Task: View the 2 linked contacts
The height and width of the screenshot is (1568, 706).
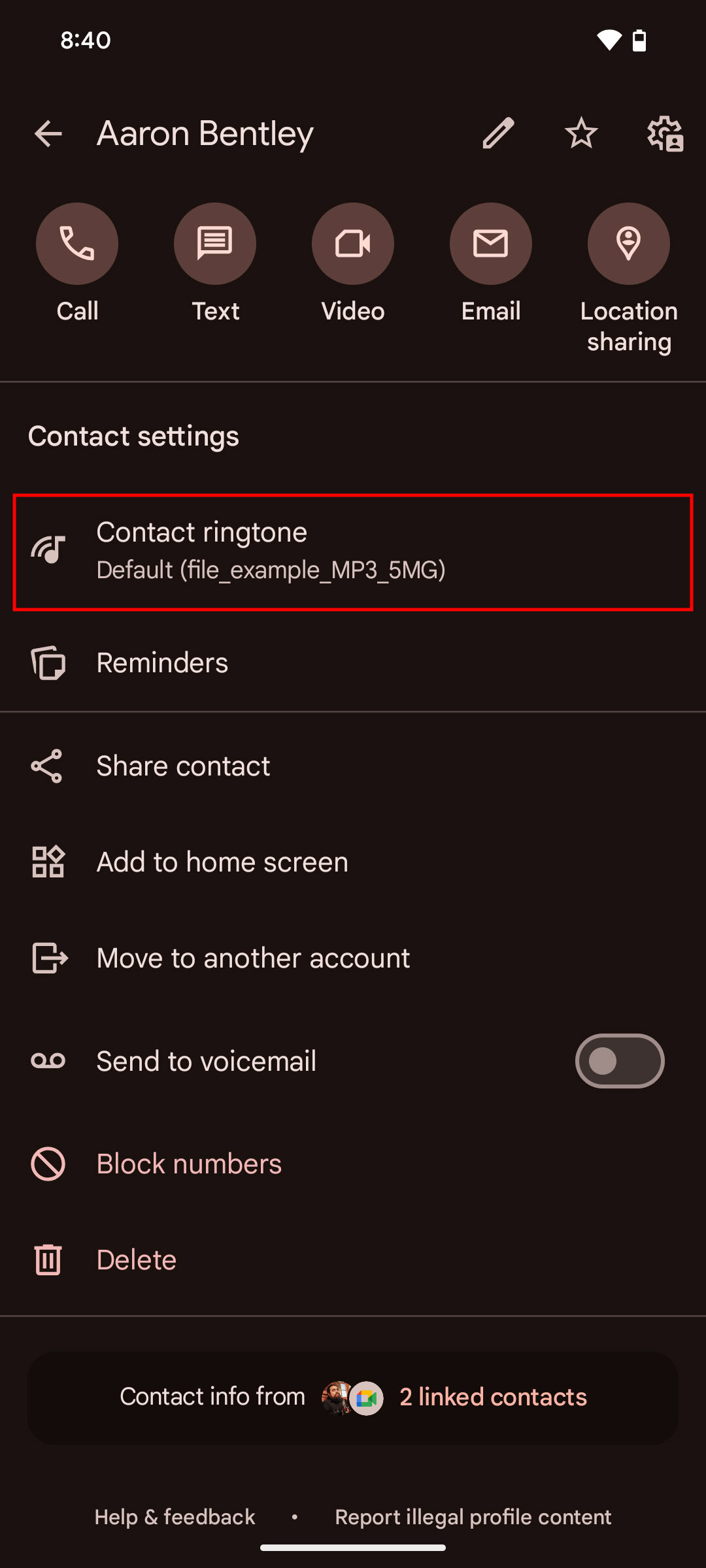Action: pyautogui.click(x=493, y=1397)
